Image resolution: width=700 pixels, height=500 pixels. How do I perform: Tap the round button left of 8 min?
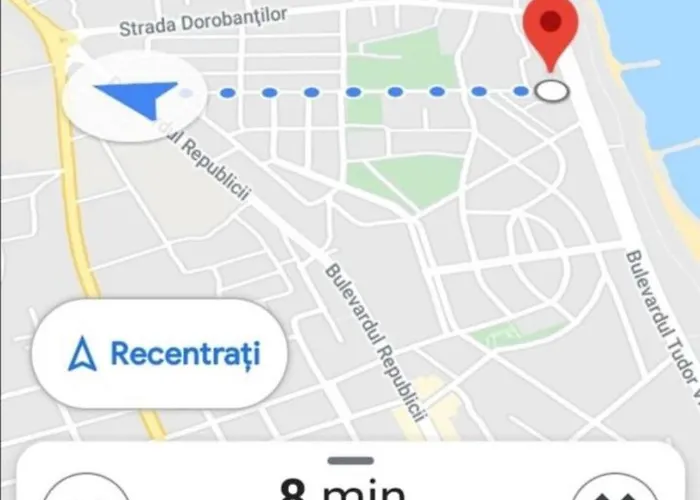[x=88, y=489]
